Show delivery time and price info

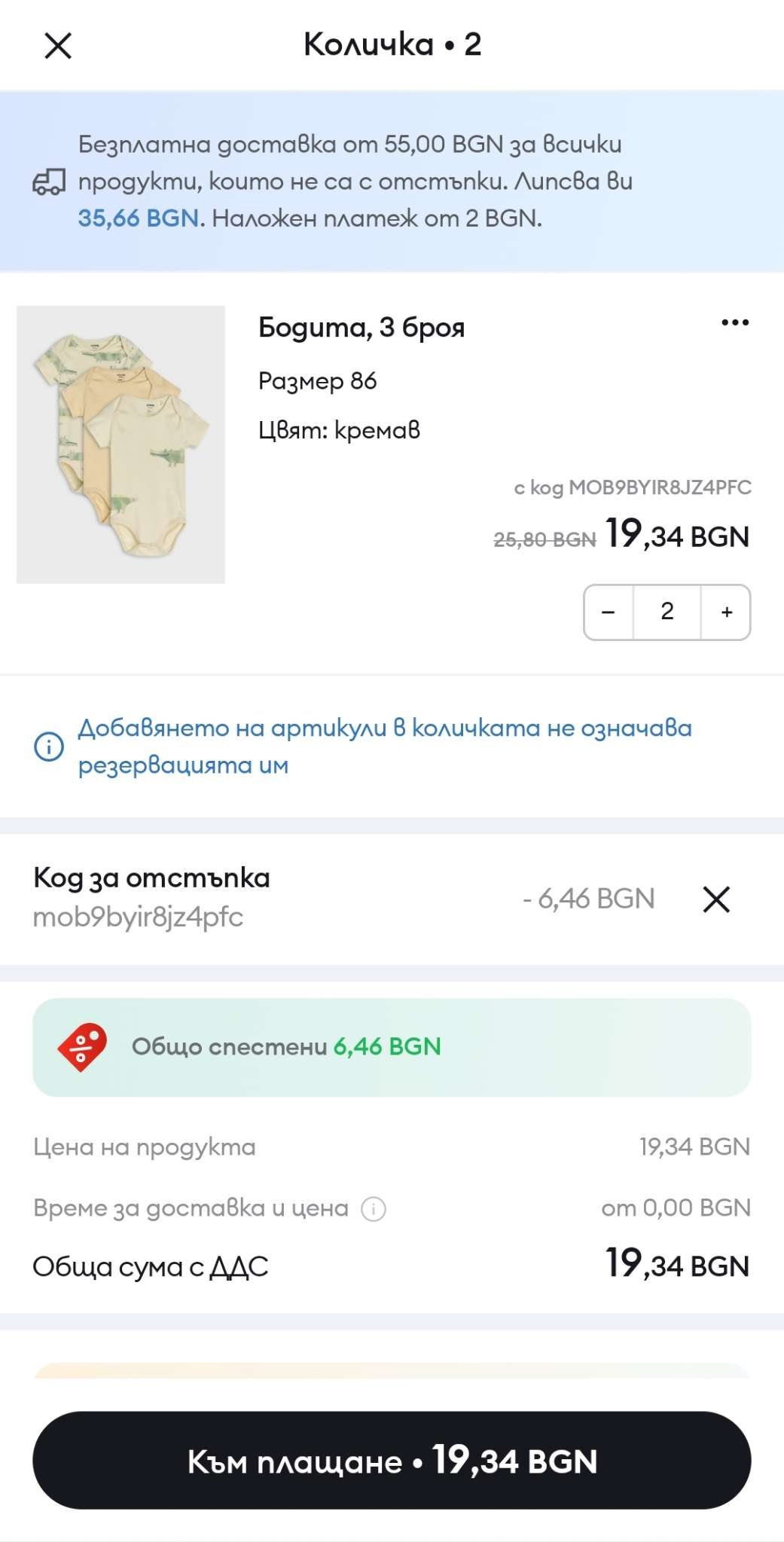pyautogui.click(x=374, y=1209)
